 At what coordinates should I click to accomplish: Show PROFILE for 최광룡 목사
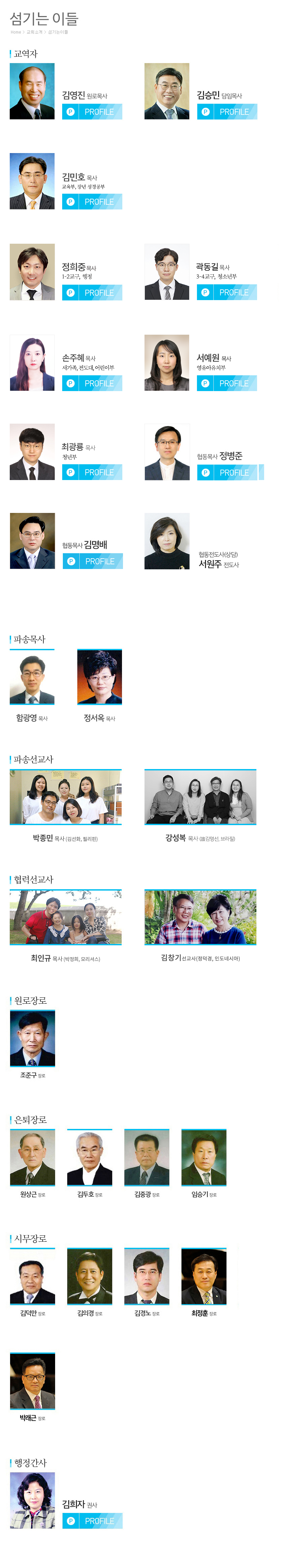92,472
